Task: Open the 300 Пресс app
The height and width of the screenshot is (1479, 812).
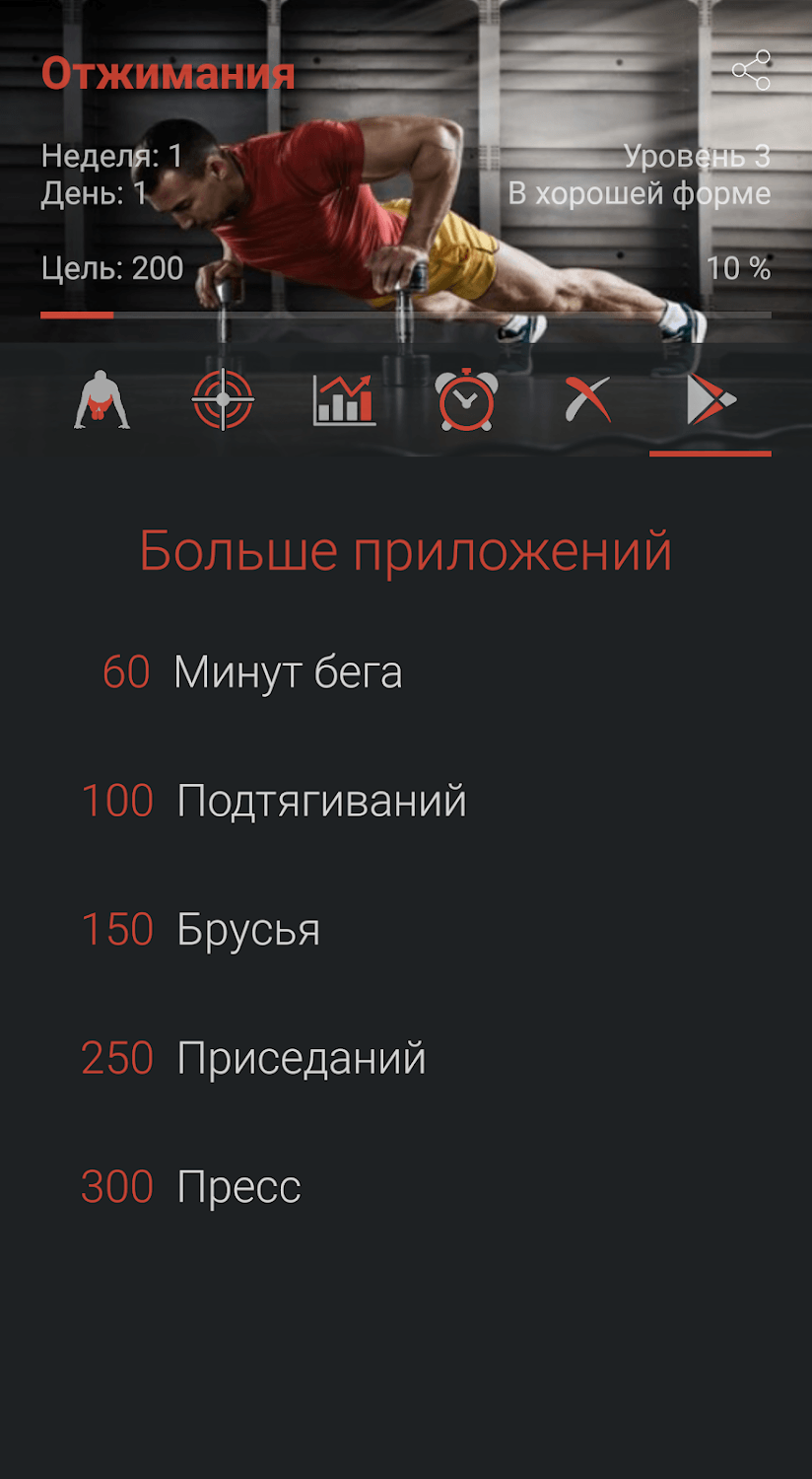Action: 191,1186
